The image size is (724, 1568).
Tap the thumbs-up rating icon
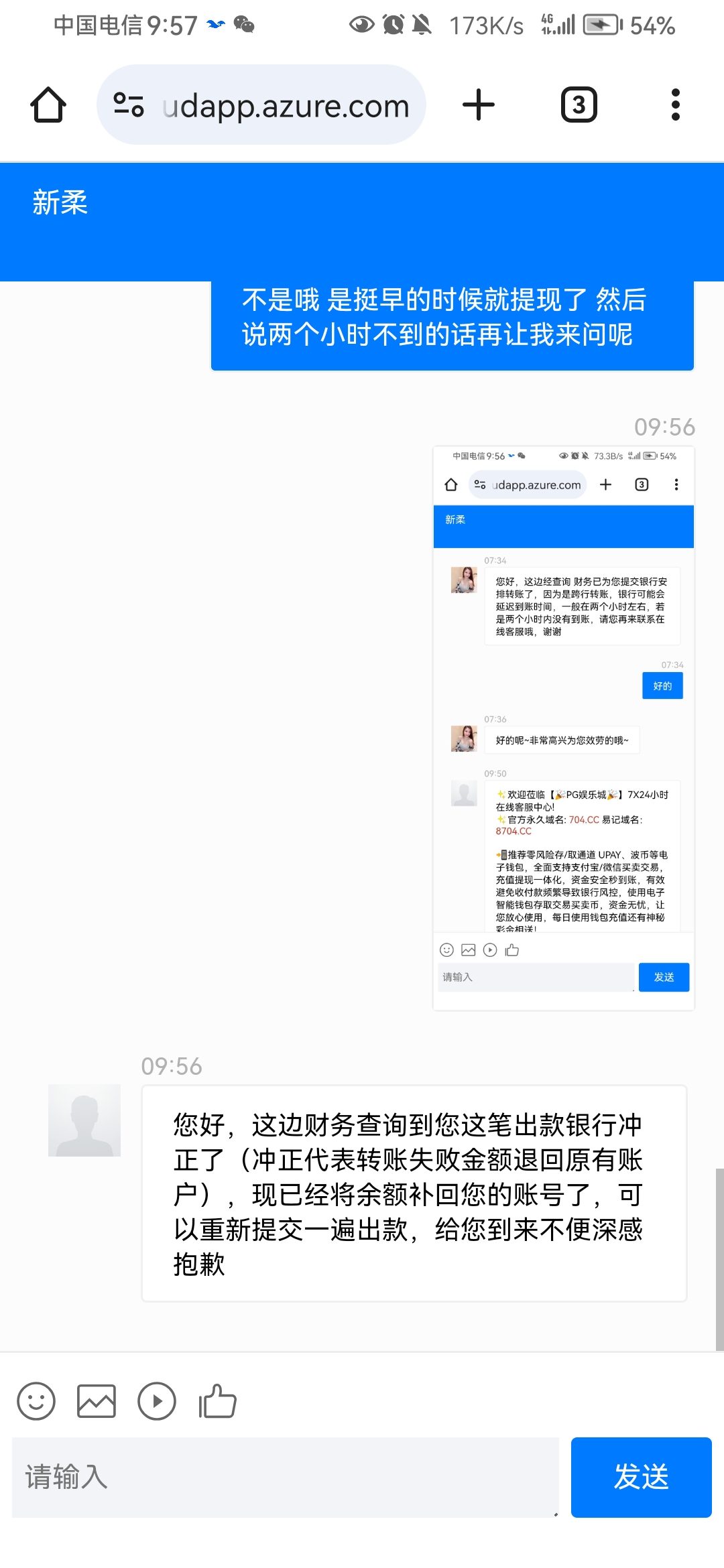[217, 1401]
